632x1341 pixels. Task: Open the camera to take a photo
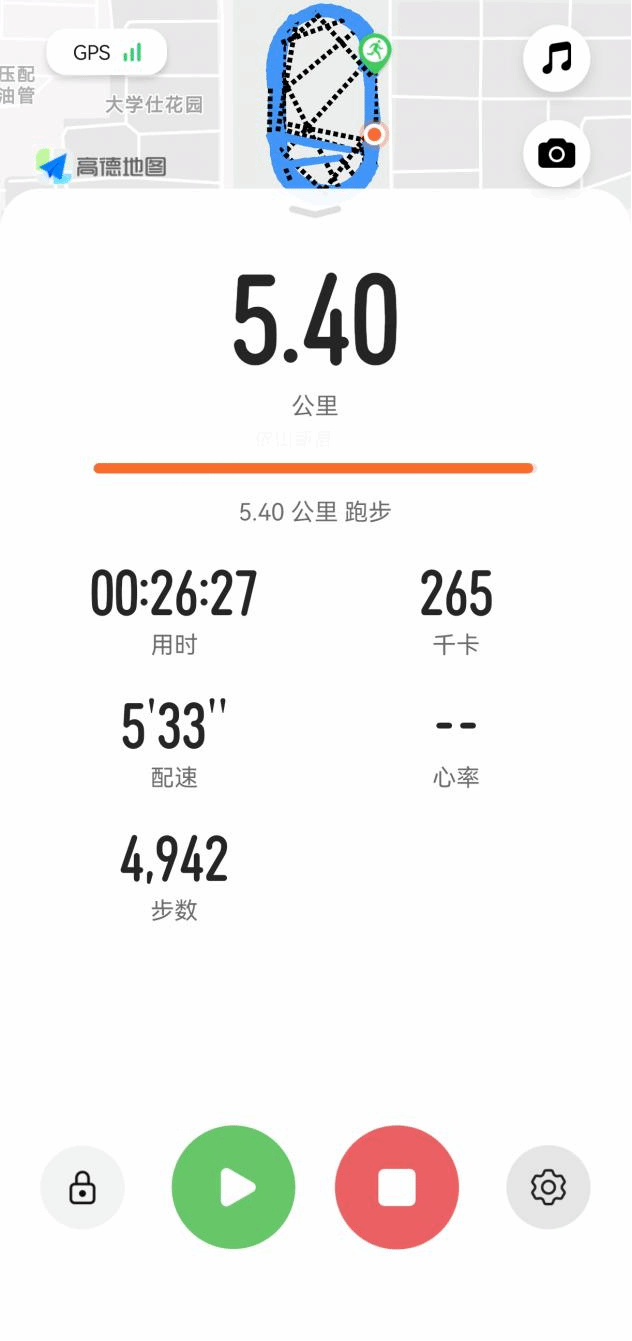(556, 153)
